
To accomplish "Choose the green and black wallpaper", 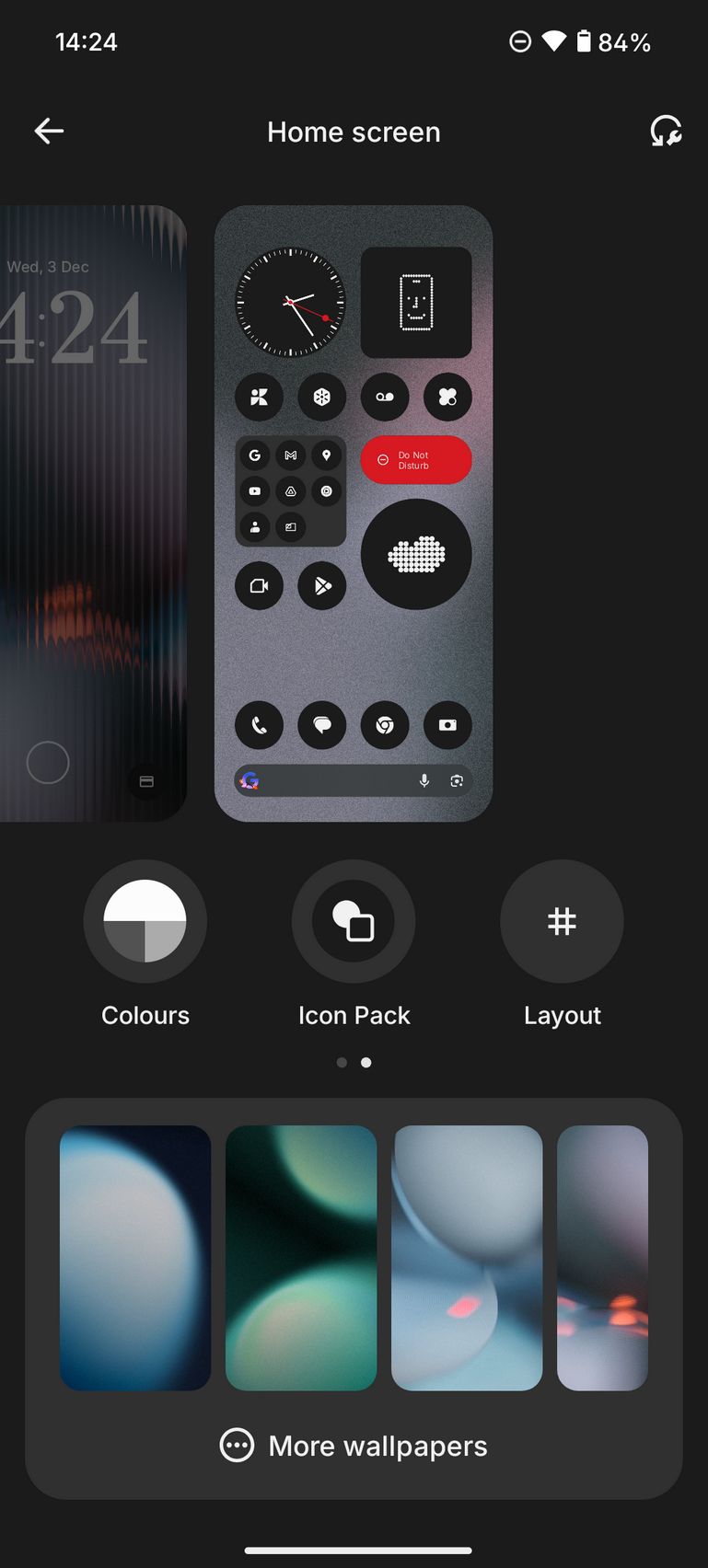I will 301,1257.
